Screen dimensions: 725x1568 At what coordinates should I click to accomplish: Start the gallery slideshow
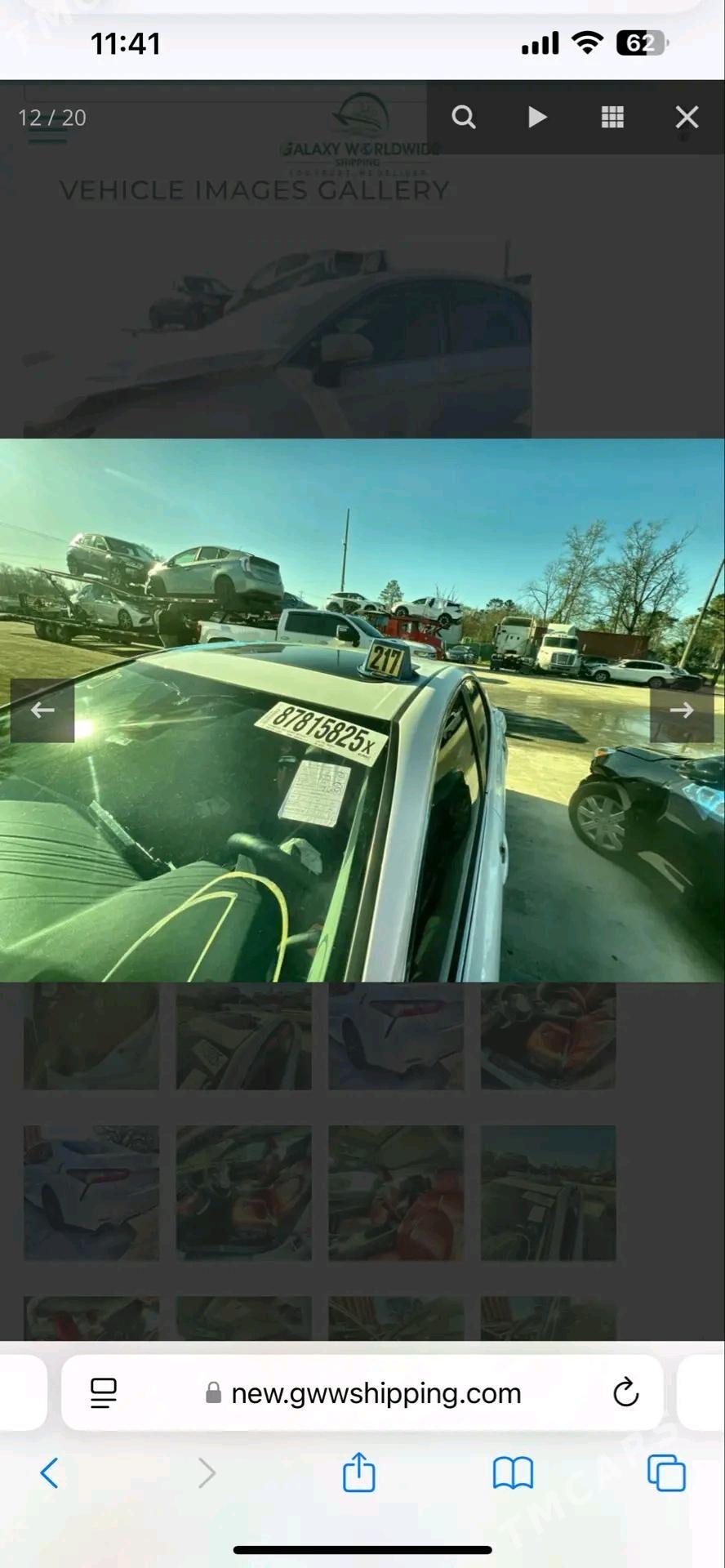[537, 118]
